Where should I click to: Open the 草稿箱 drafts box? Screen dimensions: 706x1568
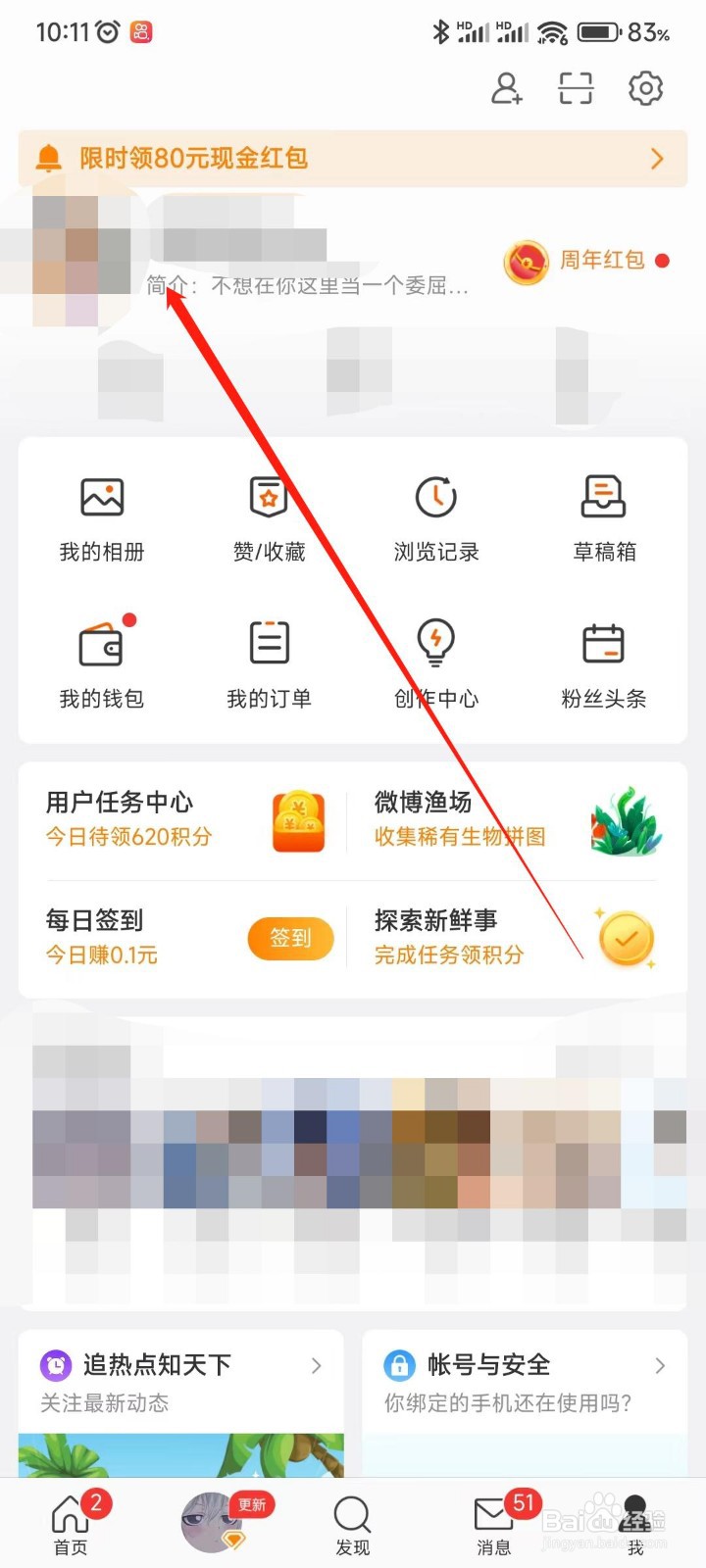(602, 514)
